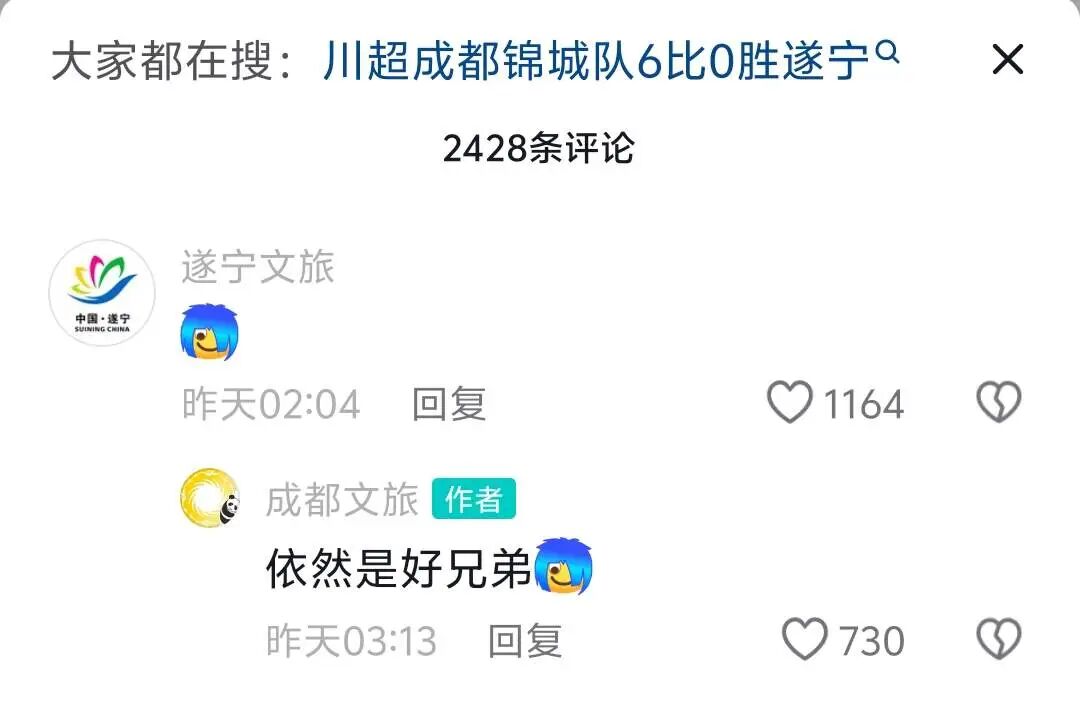Dislike 遂宁文旅's comment

point(998,403)
